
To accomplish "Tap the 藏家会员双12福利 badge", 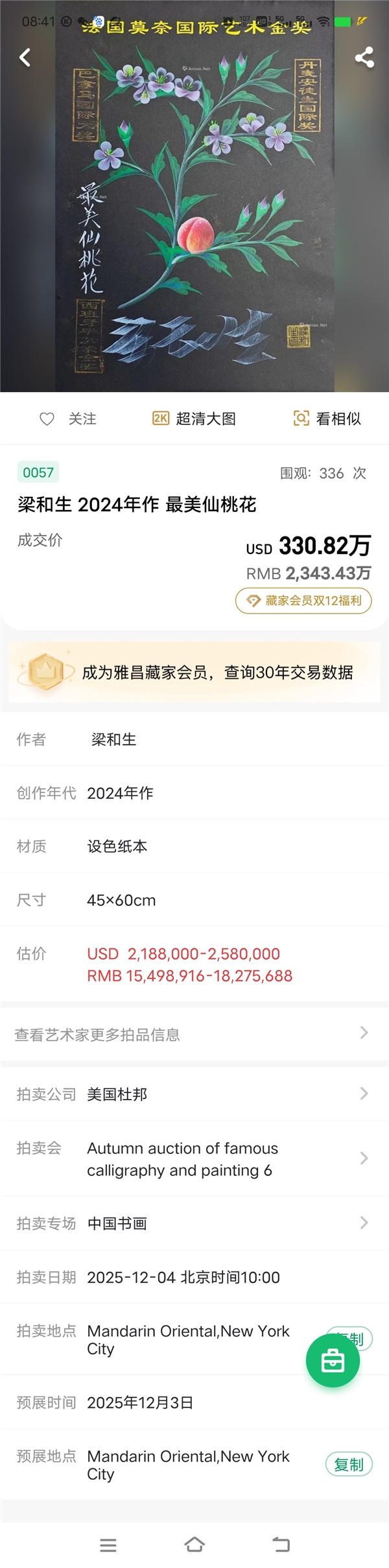I will (303, 601).
